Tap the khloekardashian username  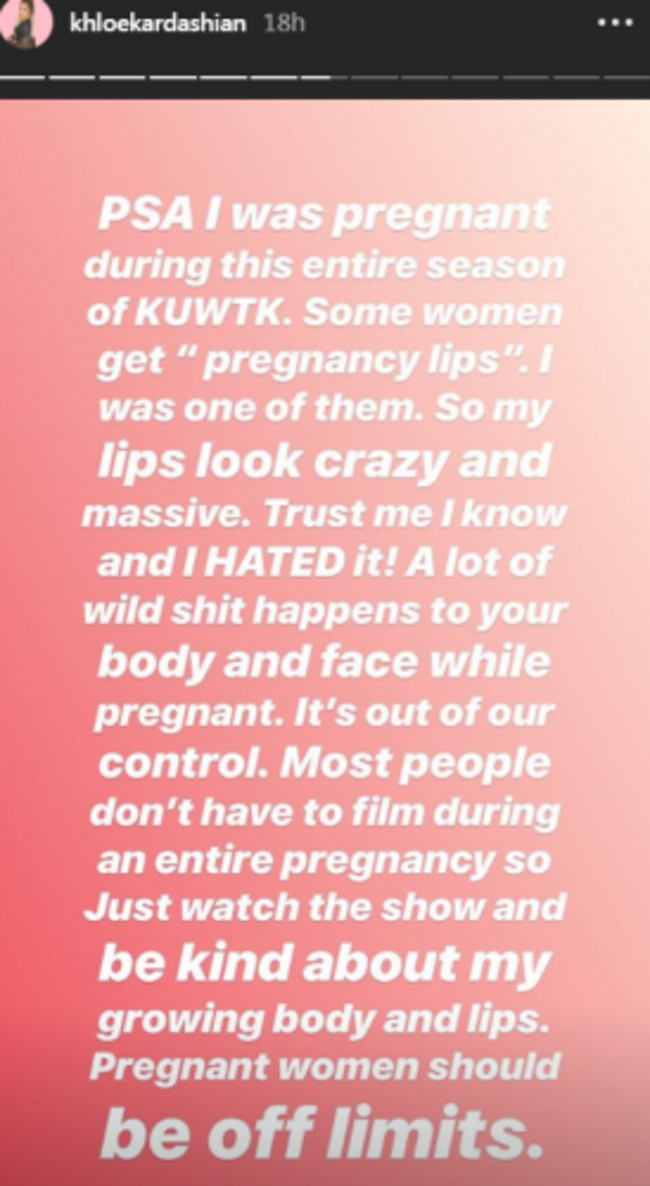click(x=157, y=23)
